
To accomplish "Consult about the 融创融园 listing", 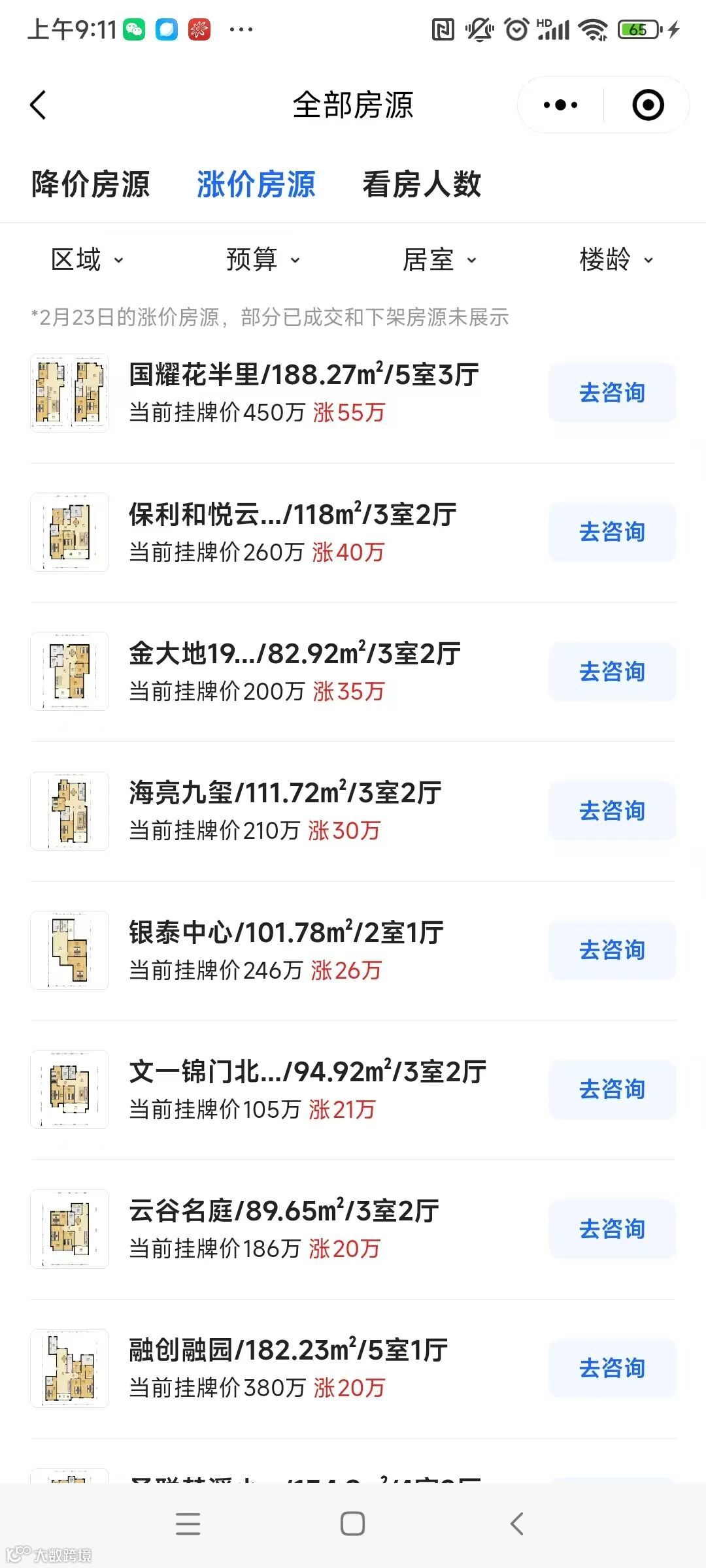I will click(x=612, y=1368).
